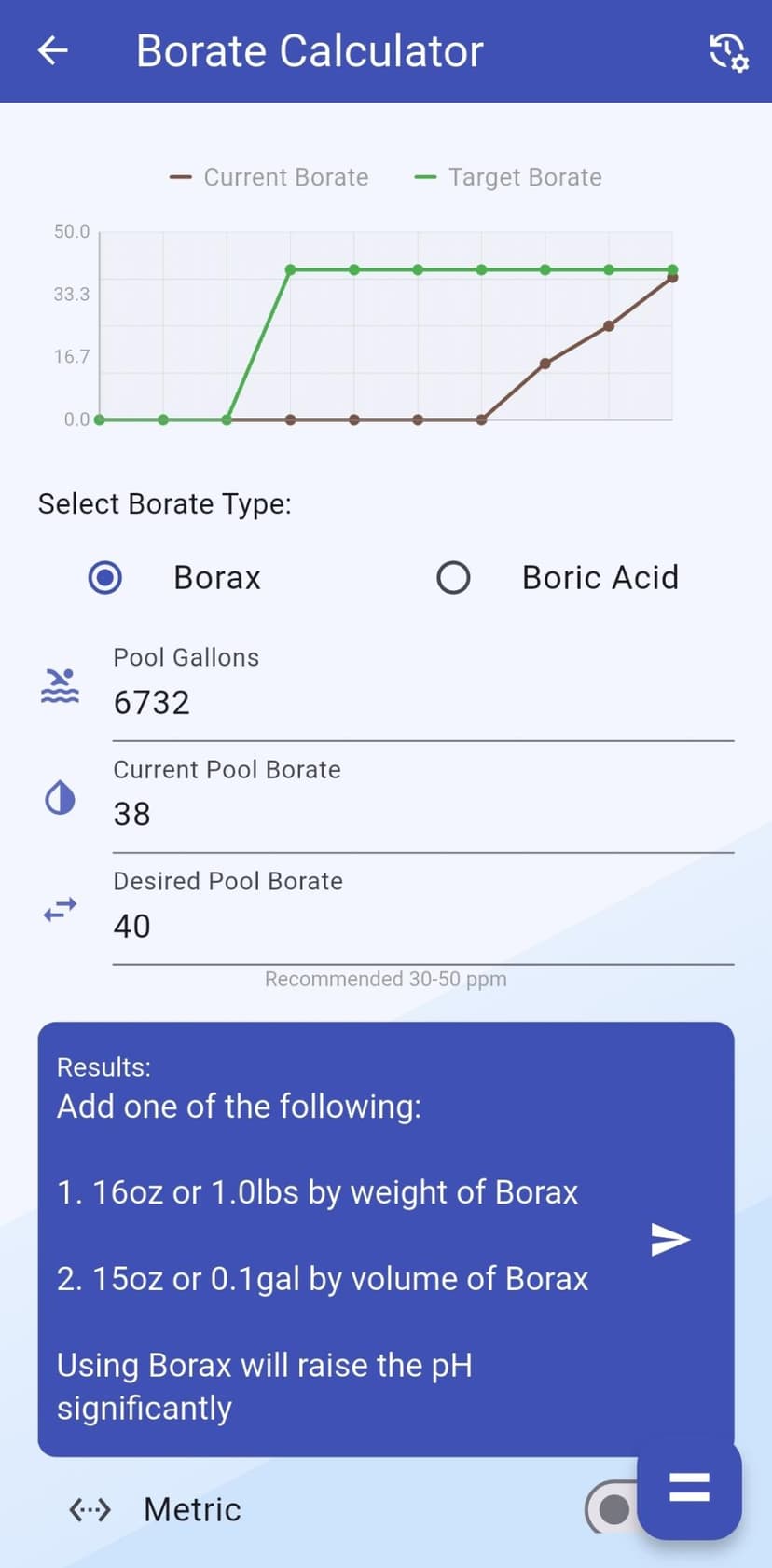Hide the Current Borate series via its legend
This screenshot has width=772, height=1568.
tap(269, 177)
